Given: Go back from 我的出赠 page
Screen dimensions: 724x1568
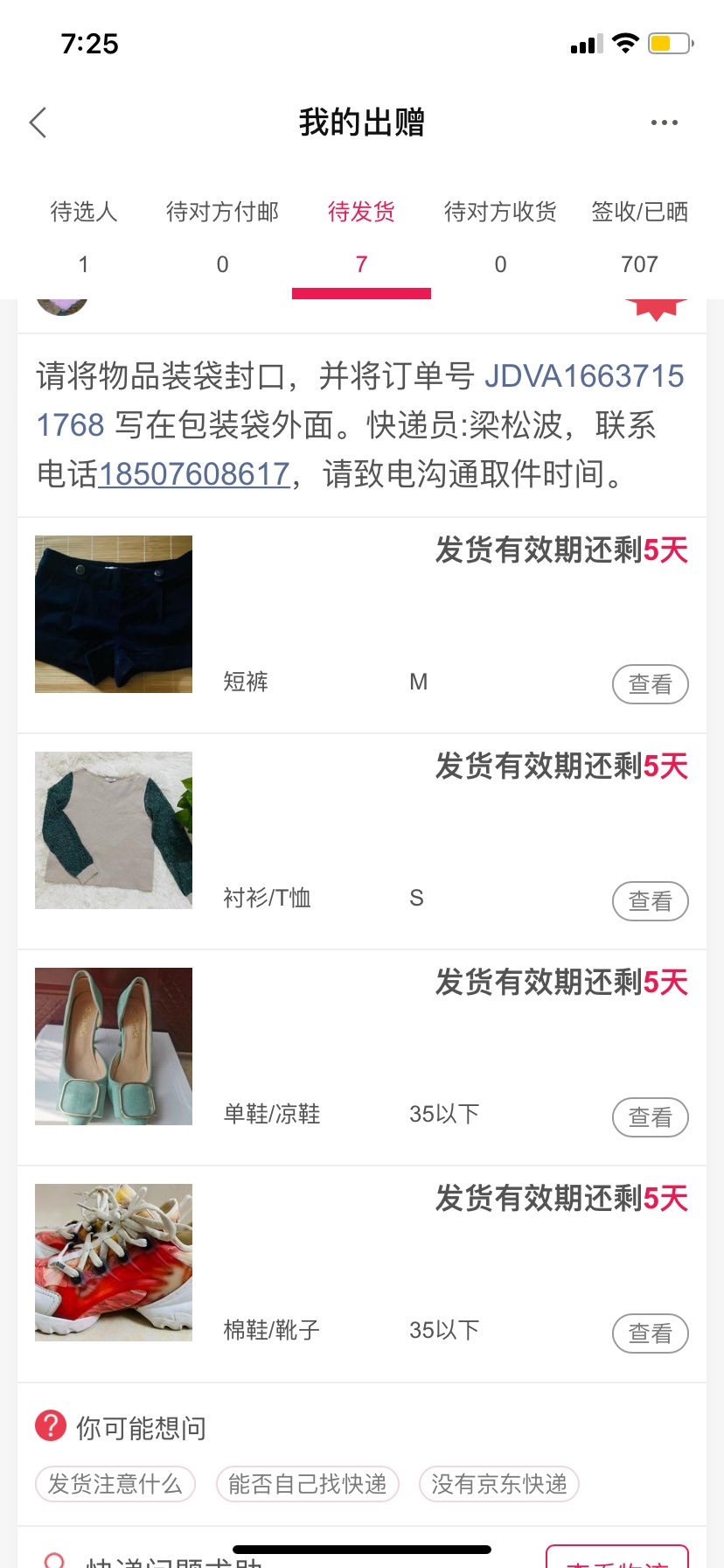Looking at the screenshot, I should coord(38,122).
